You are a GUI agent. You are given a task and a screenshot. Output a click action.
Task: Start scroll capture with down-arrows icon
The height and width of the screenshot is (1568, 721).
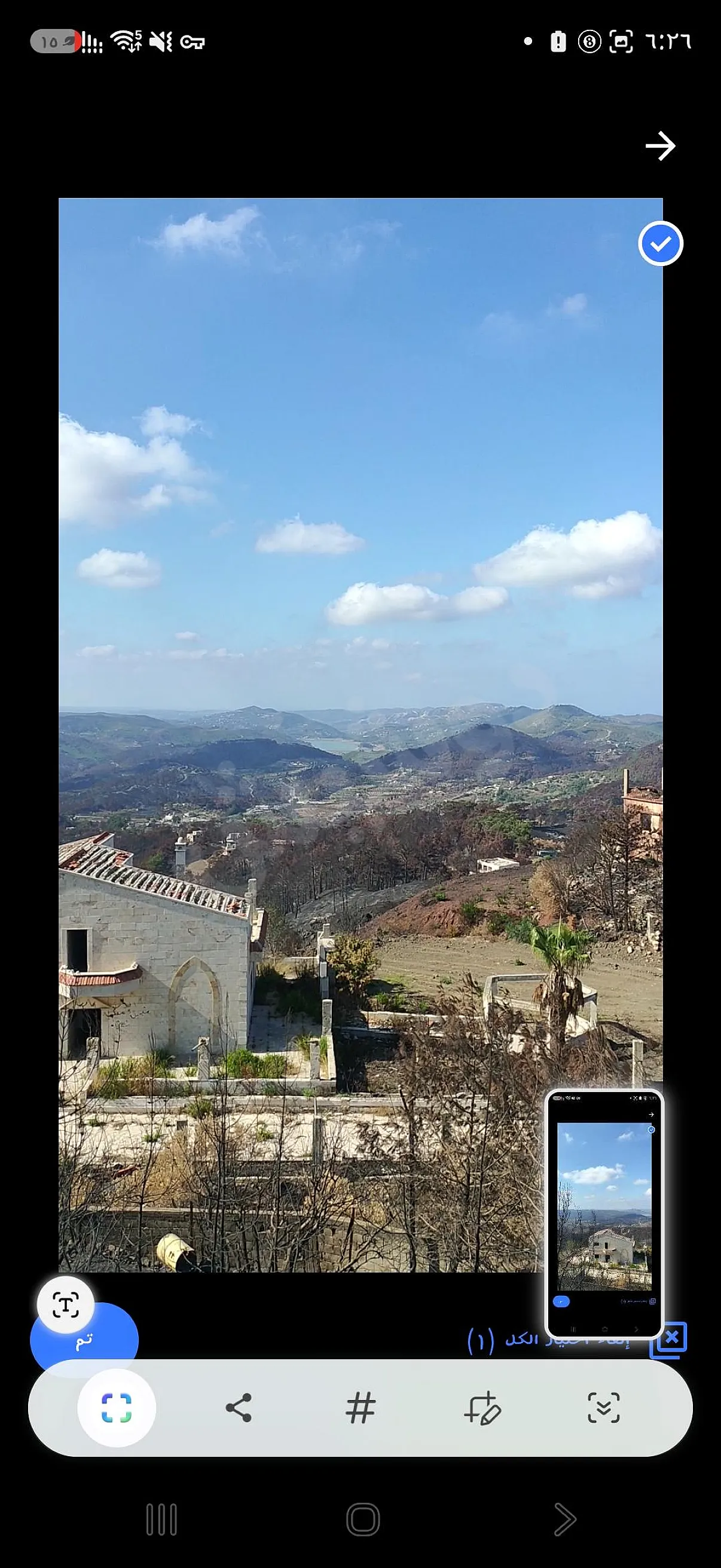tap(604, 1408)
